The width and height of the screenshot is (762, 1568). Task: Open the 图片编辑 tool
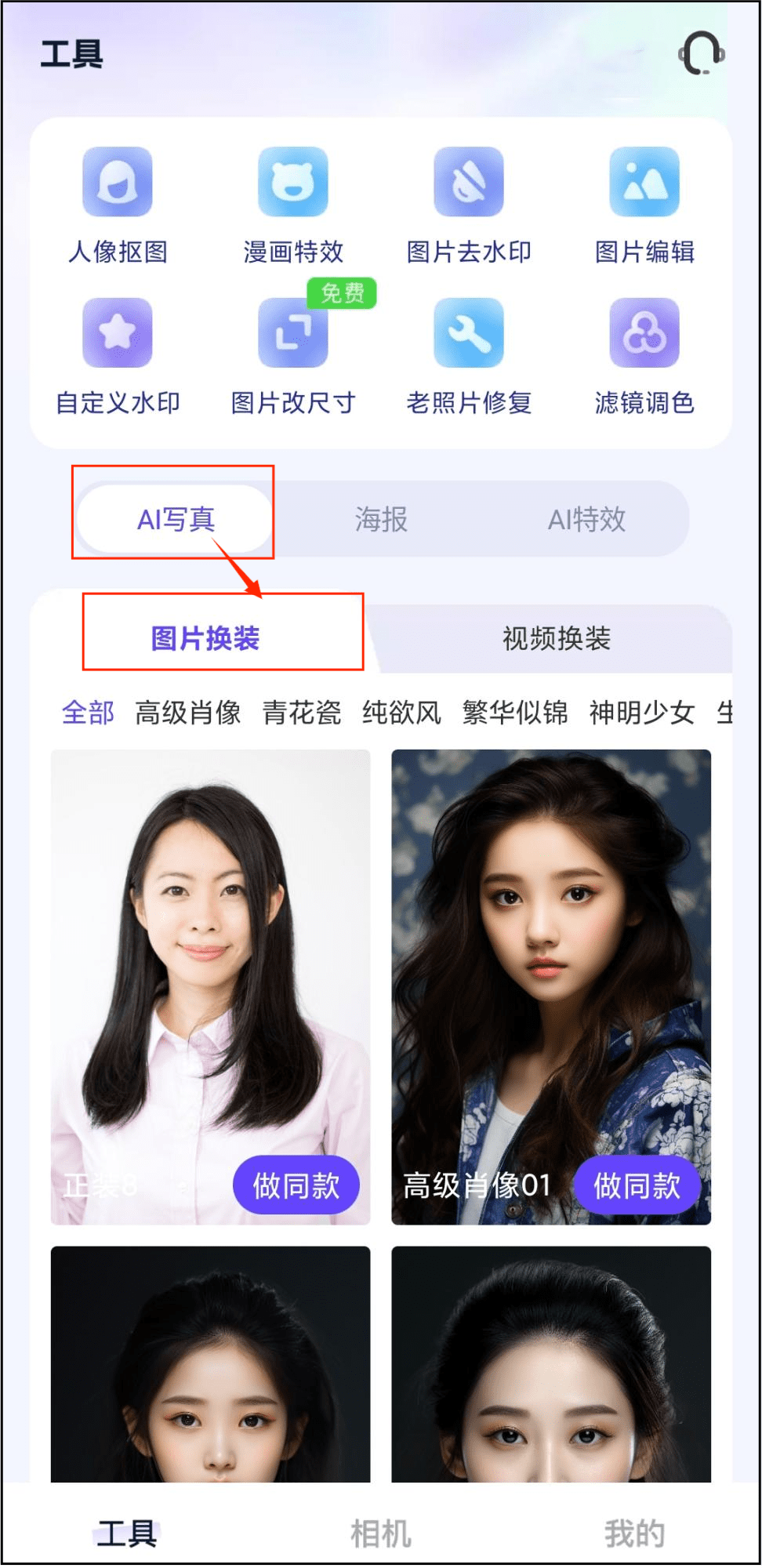(x=644, y=182)
